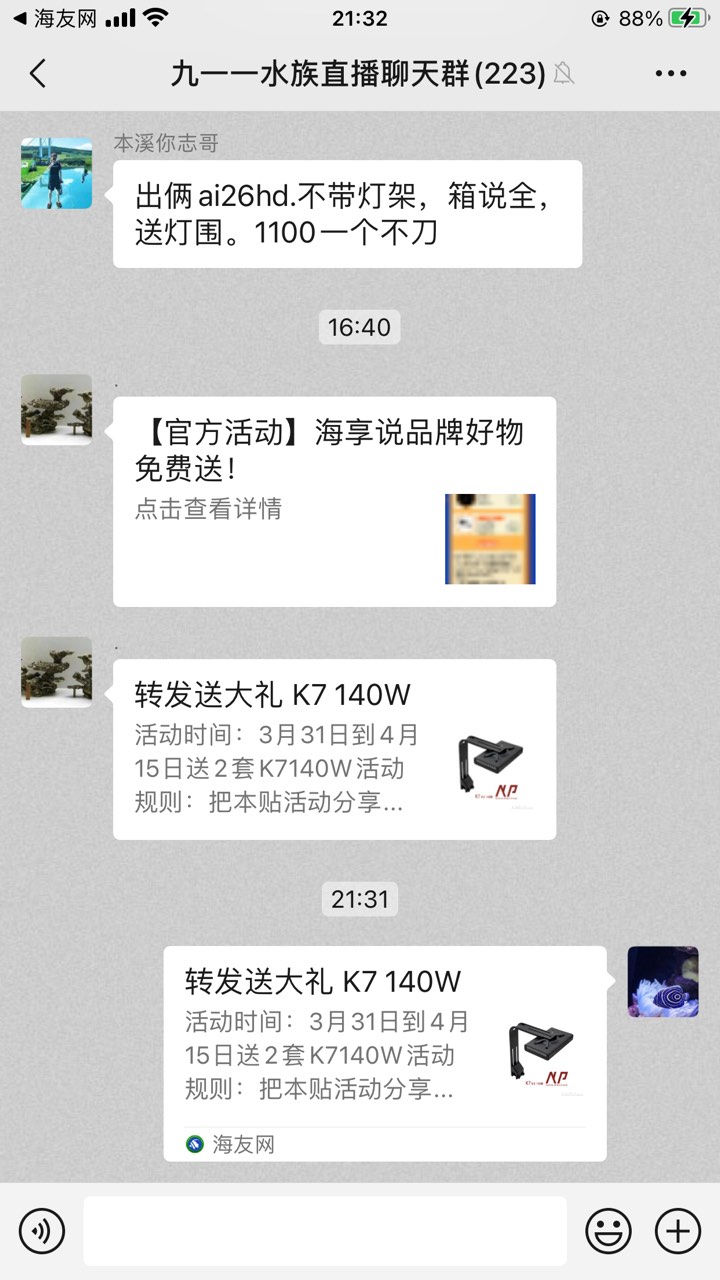Viewport: 720px width, 1280px height.
Task: Open the plus attachment menu
Action: tap(677, 1230)
